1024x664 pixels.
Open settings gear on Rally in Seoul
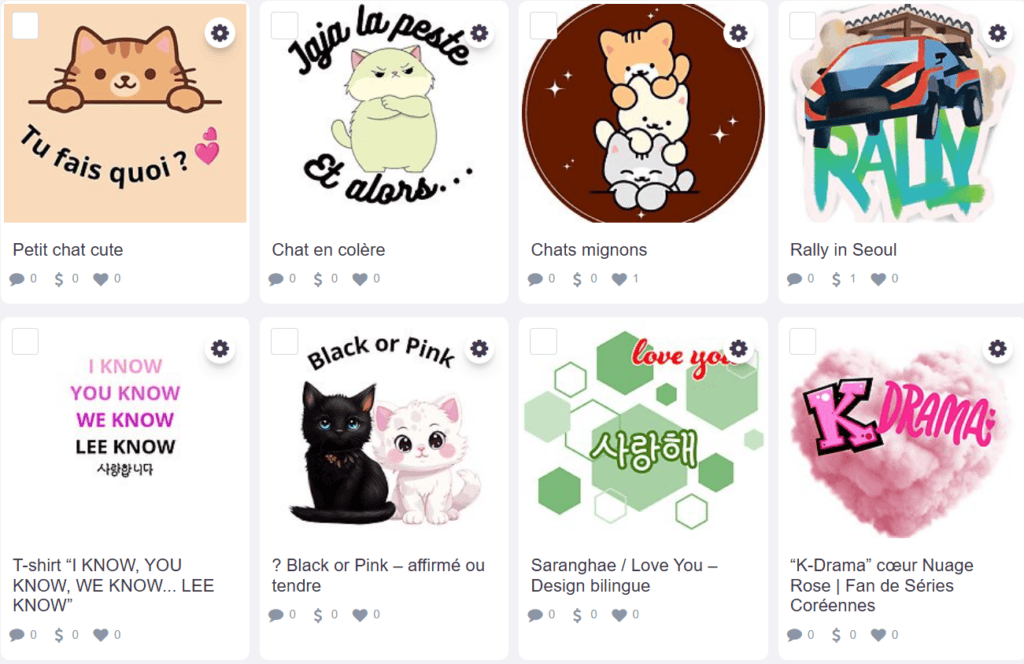coord(997,33)
